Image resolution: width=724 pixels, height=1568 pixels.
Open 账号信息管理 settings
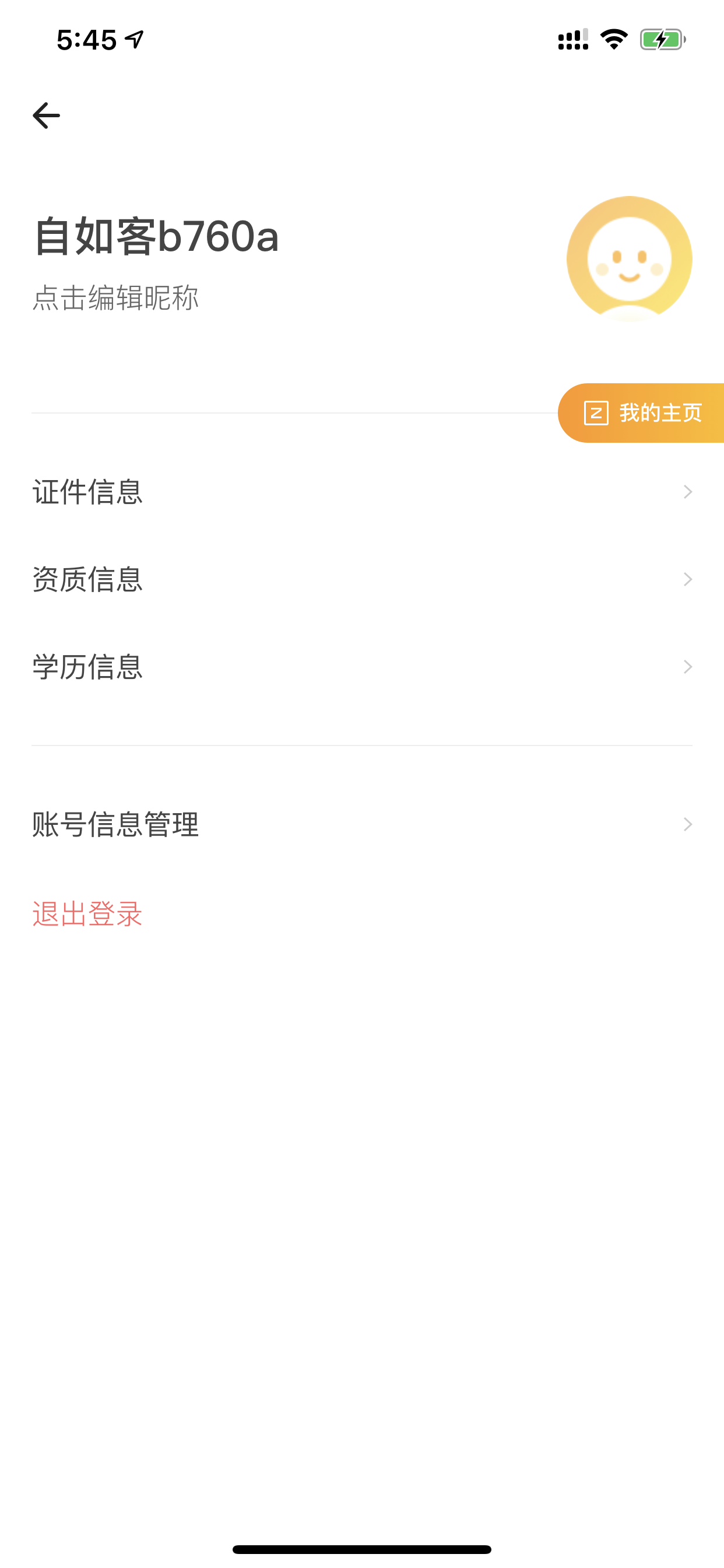coord(362,824)
